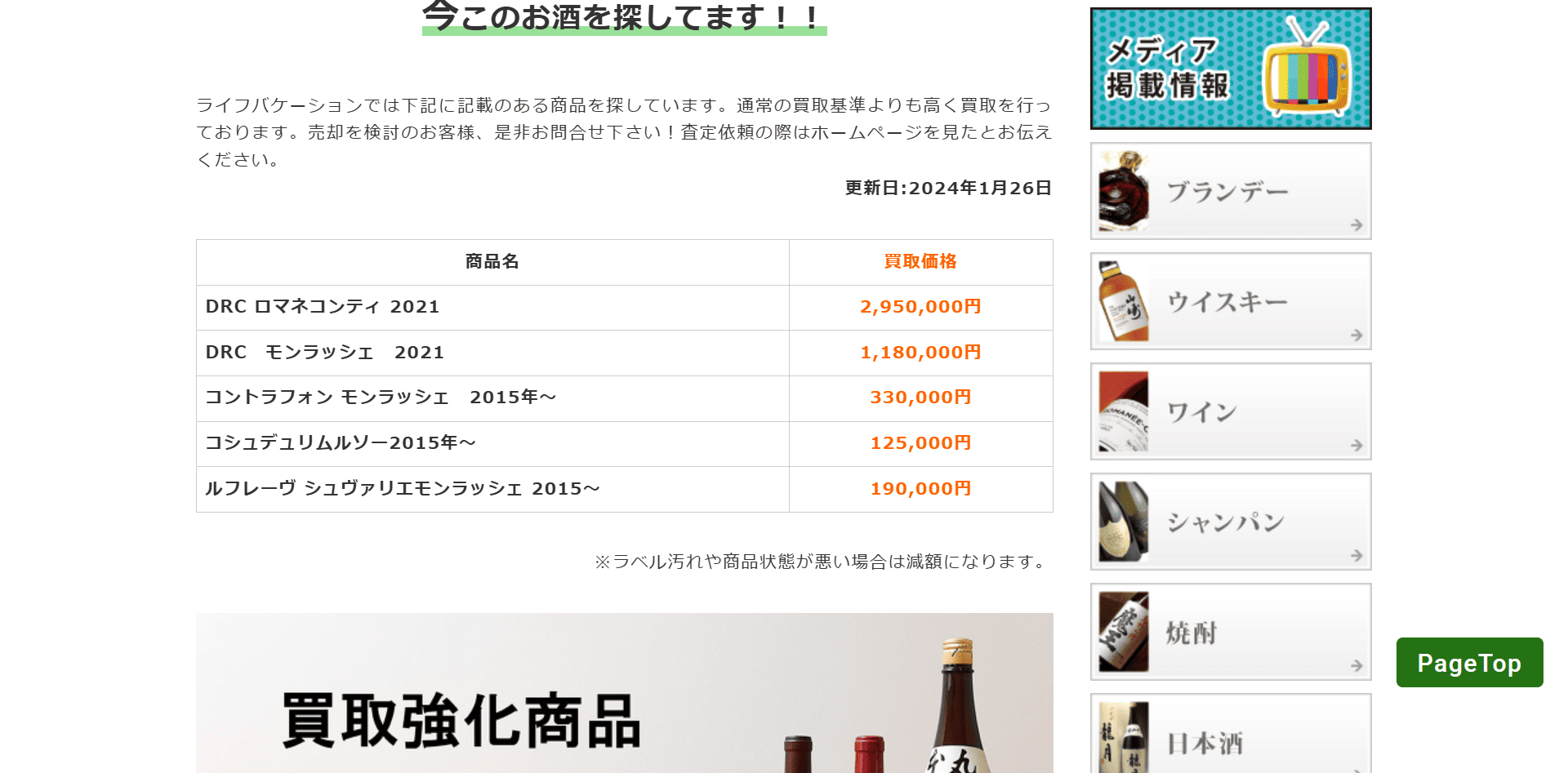View the シャンパン category
The image size is (1568, 773).
[1230, 522]
